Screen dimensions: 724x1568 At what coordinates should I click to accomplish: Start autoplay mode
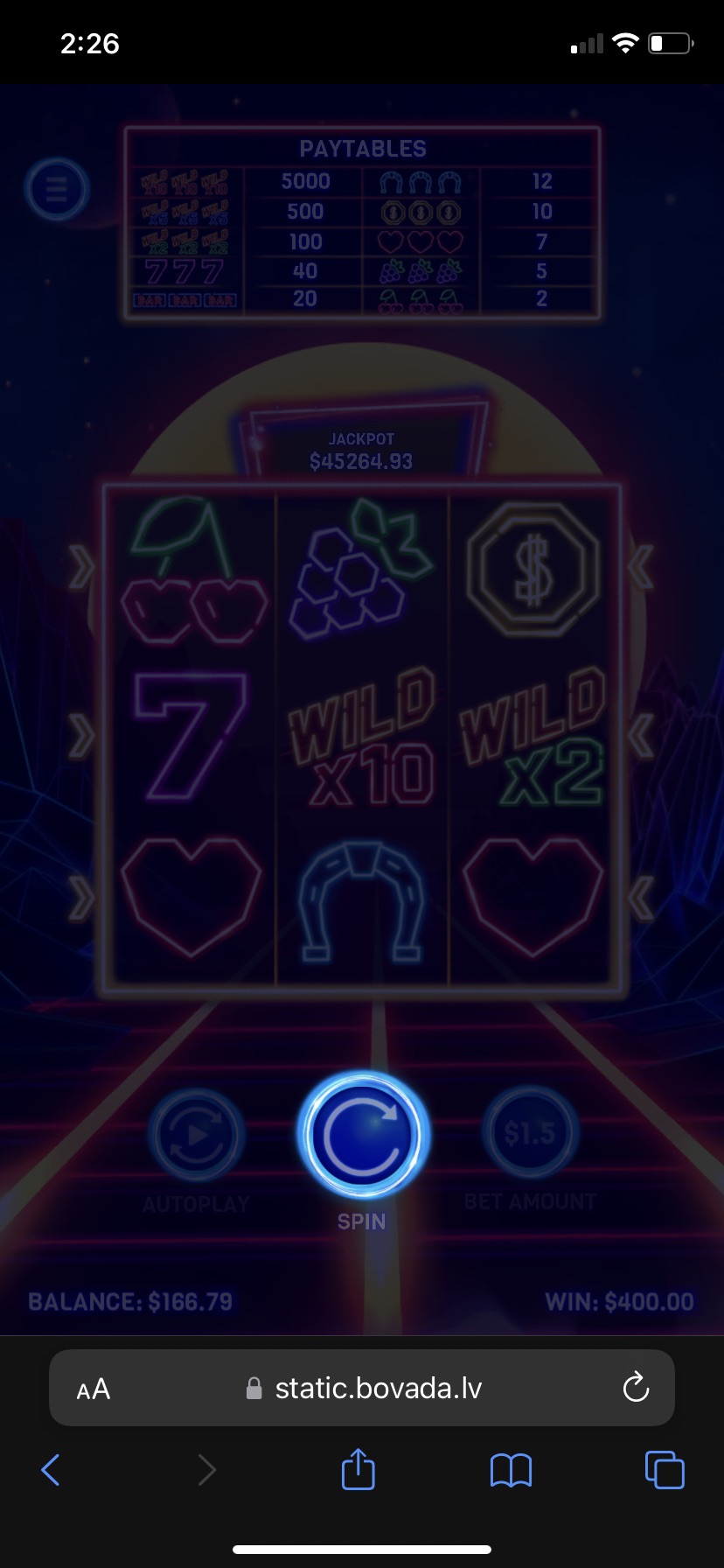[x=196, y=1135]
